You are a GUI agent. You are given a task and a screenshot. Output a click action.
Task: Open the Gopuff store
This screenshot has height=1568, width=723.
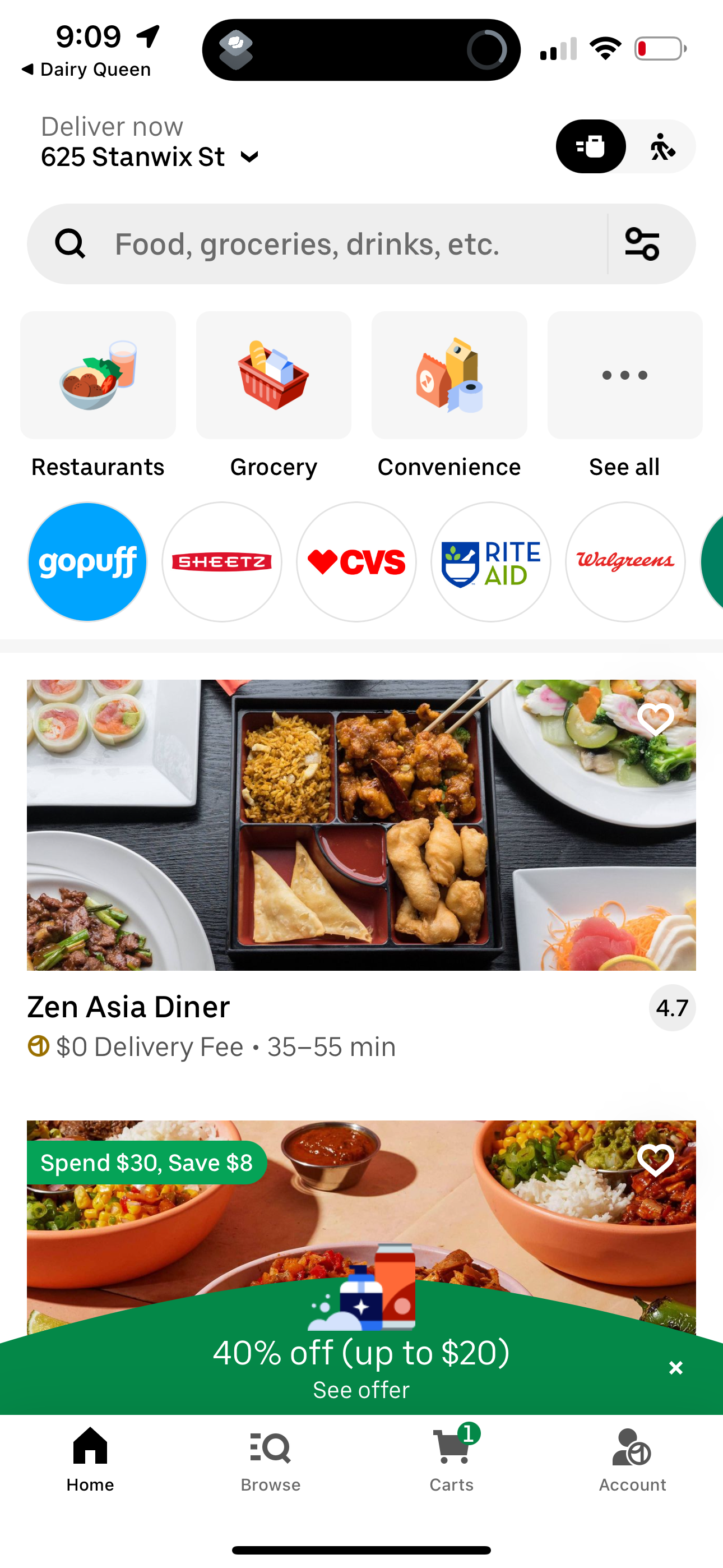86,561
